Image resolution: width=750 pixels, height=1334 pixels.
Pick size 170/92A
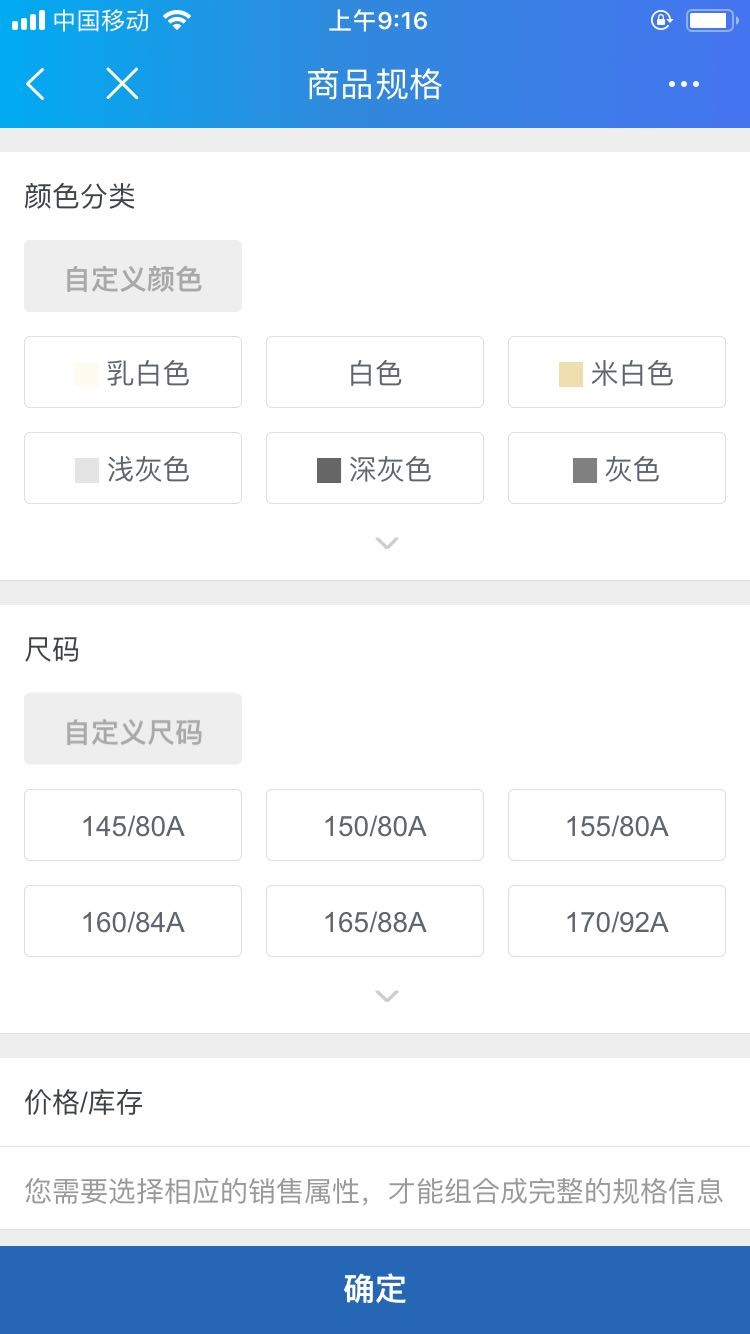pos(617,921)
